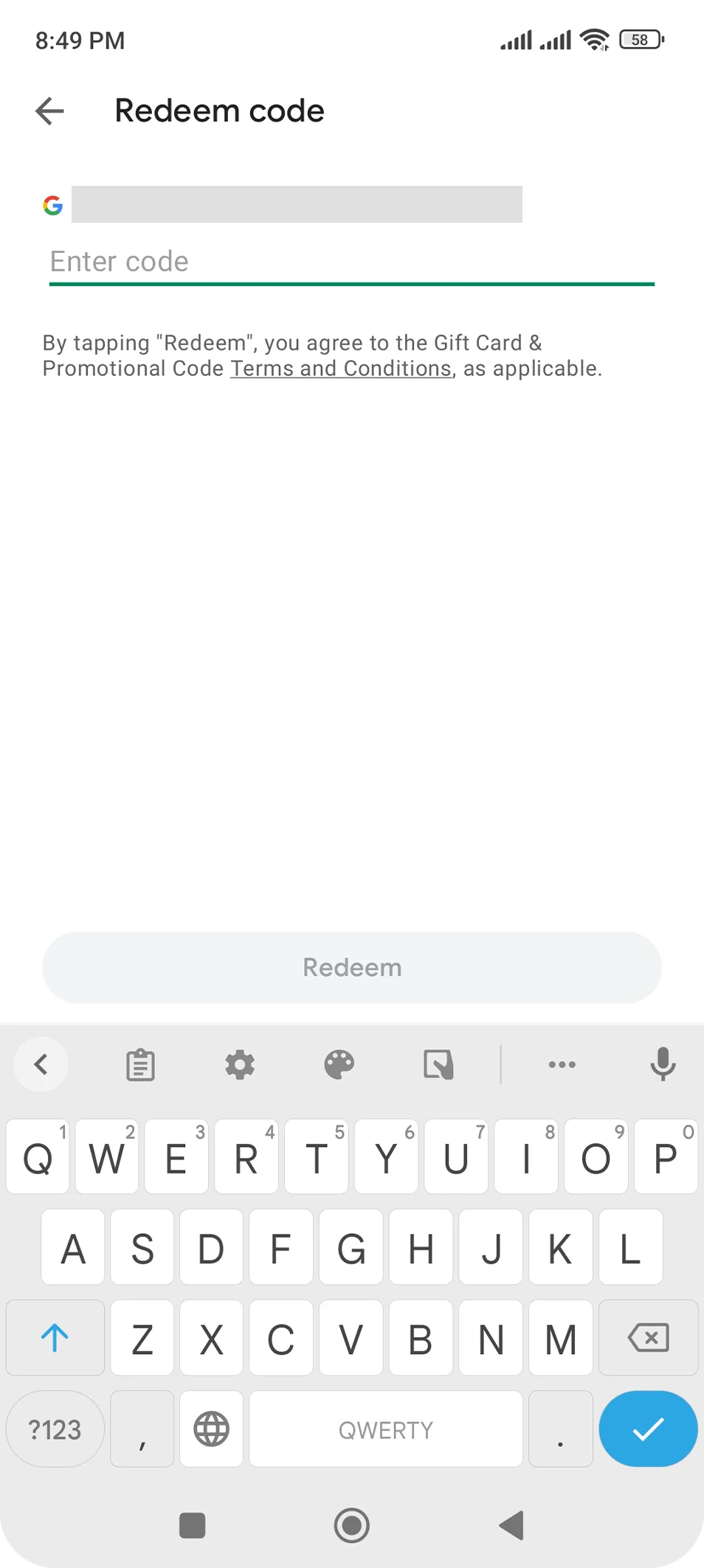Start voice typing with the microphone
This screenshot has height=1568, width=704.
(x=663, y=1064)
